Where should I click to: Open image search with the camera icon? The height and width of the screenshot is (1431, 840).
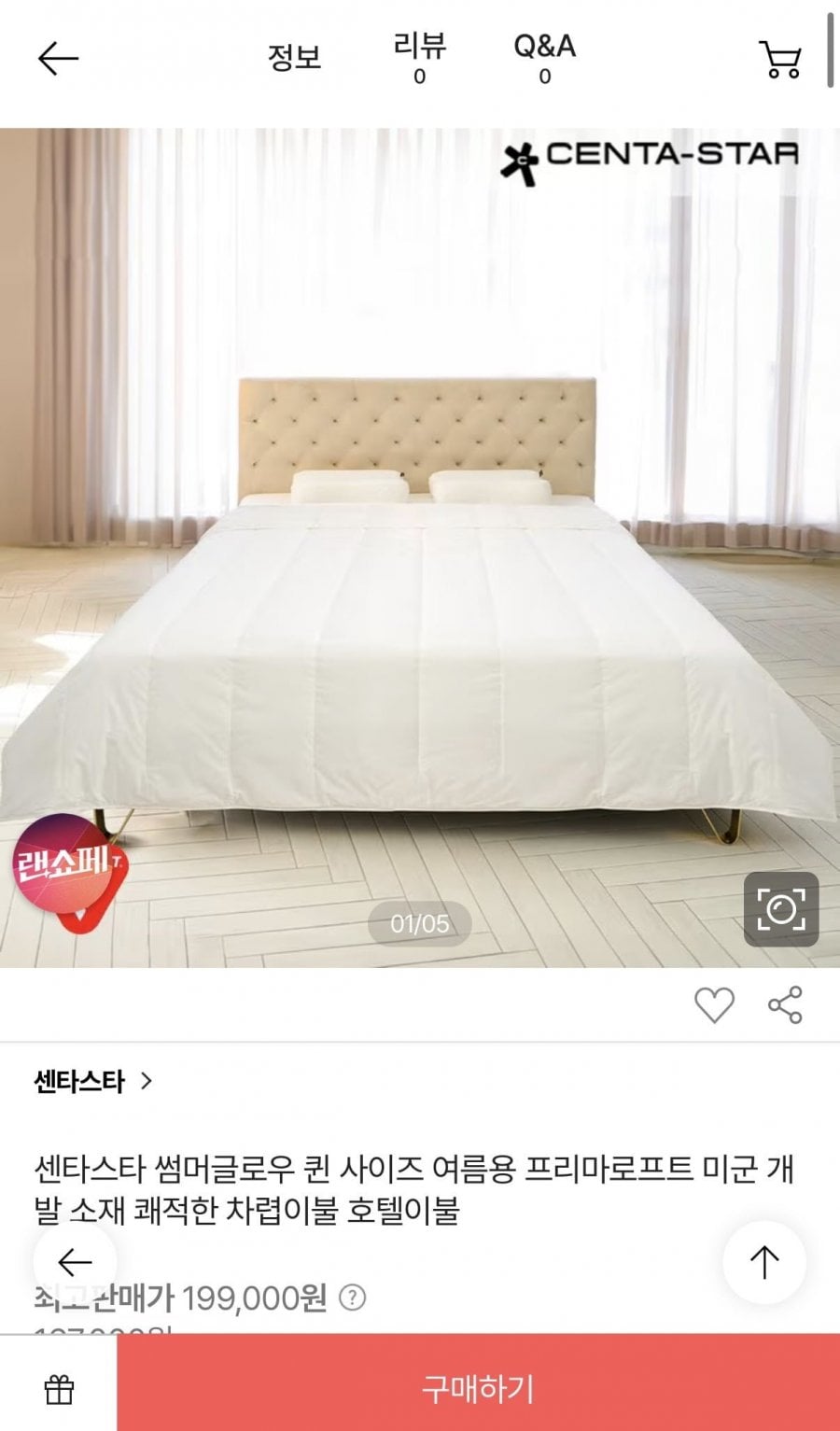[x=783, y=906]
